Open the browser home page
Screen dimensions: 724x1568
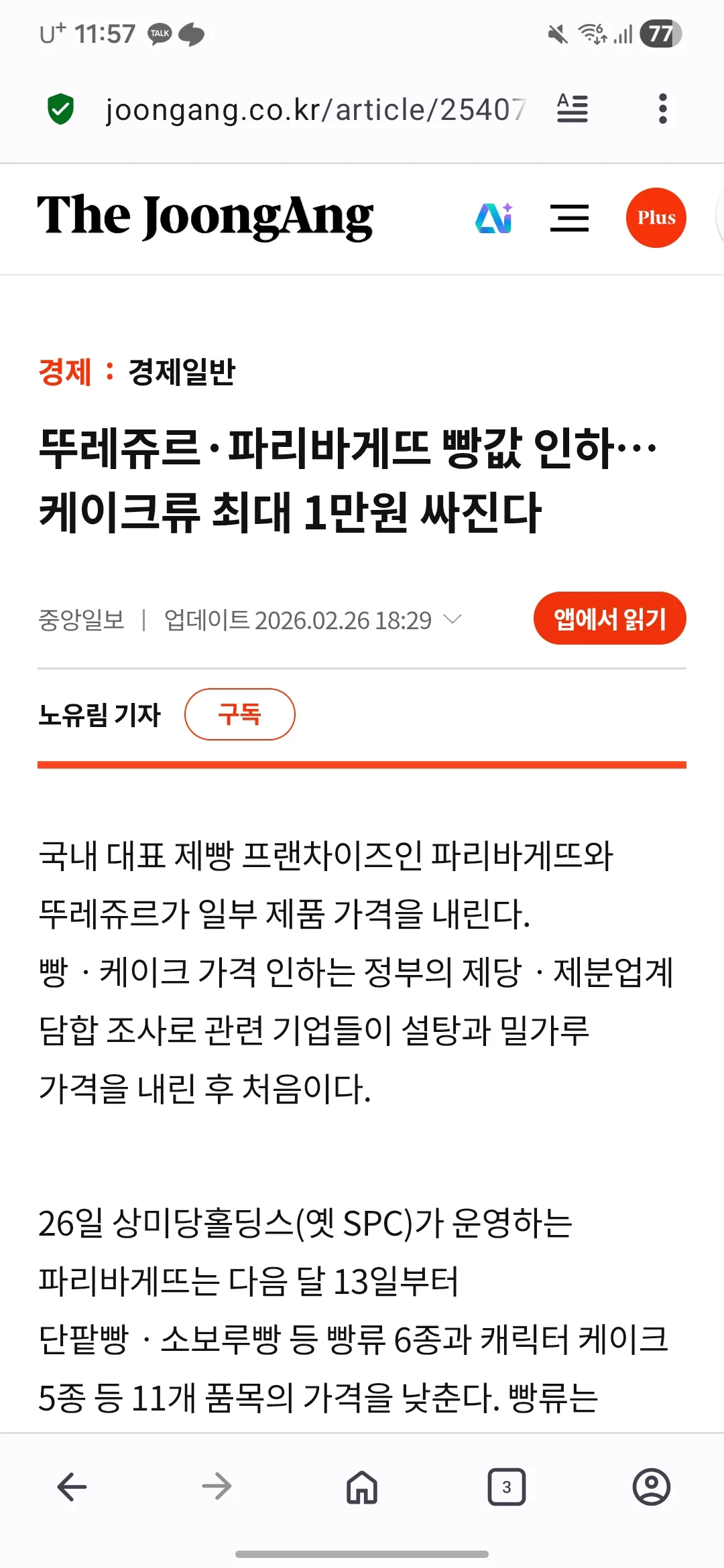pos(362,1487)
